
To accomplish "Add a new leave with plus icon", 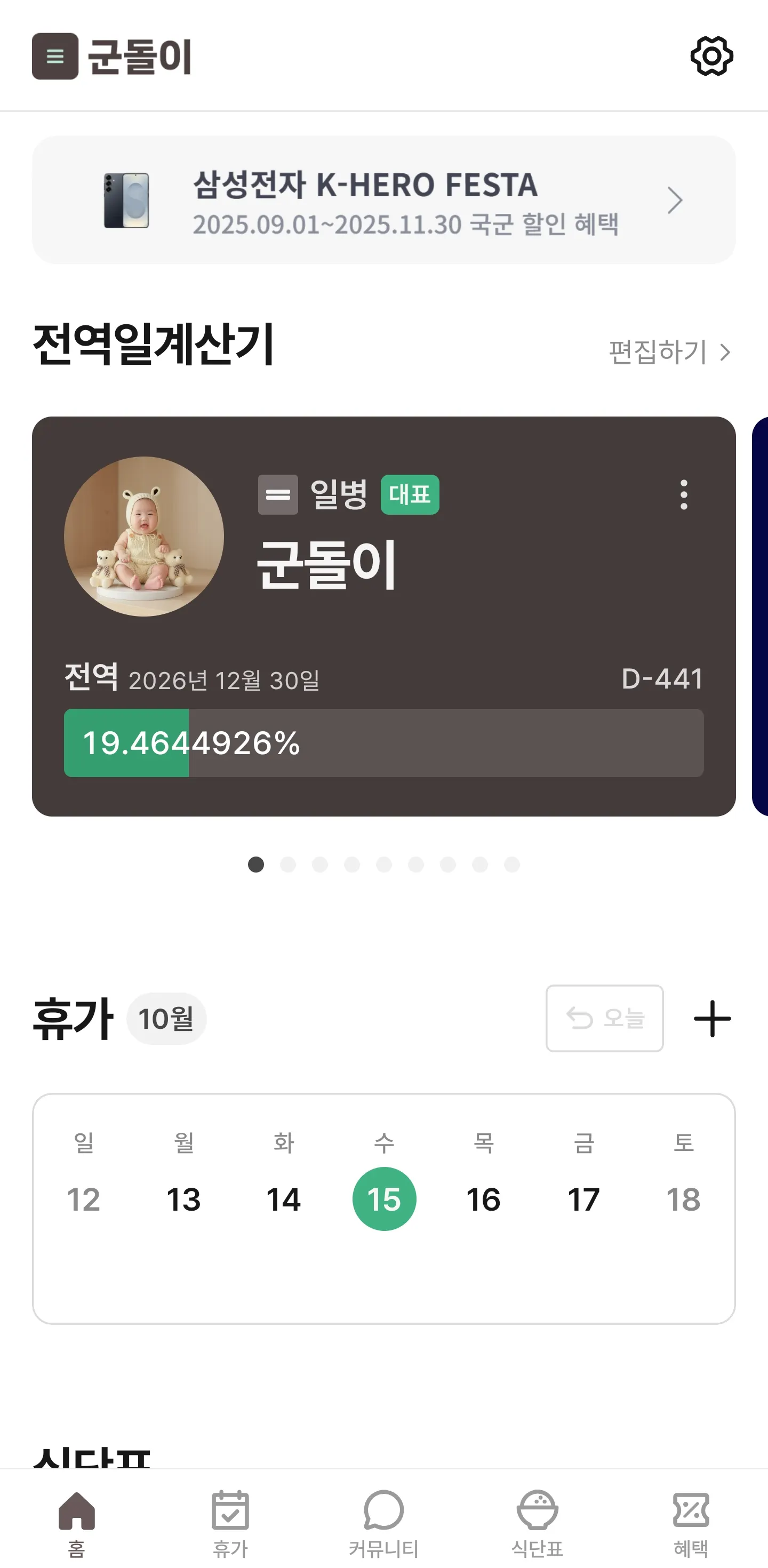I will [712, 1018].
